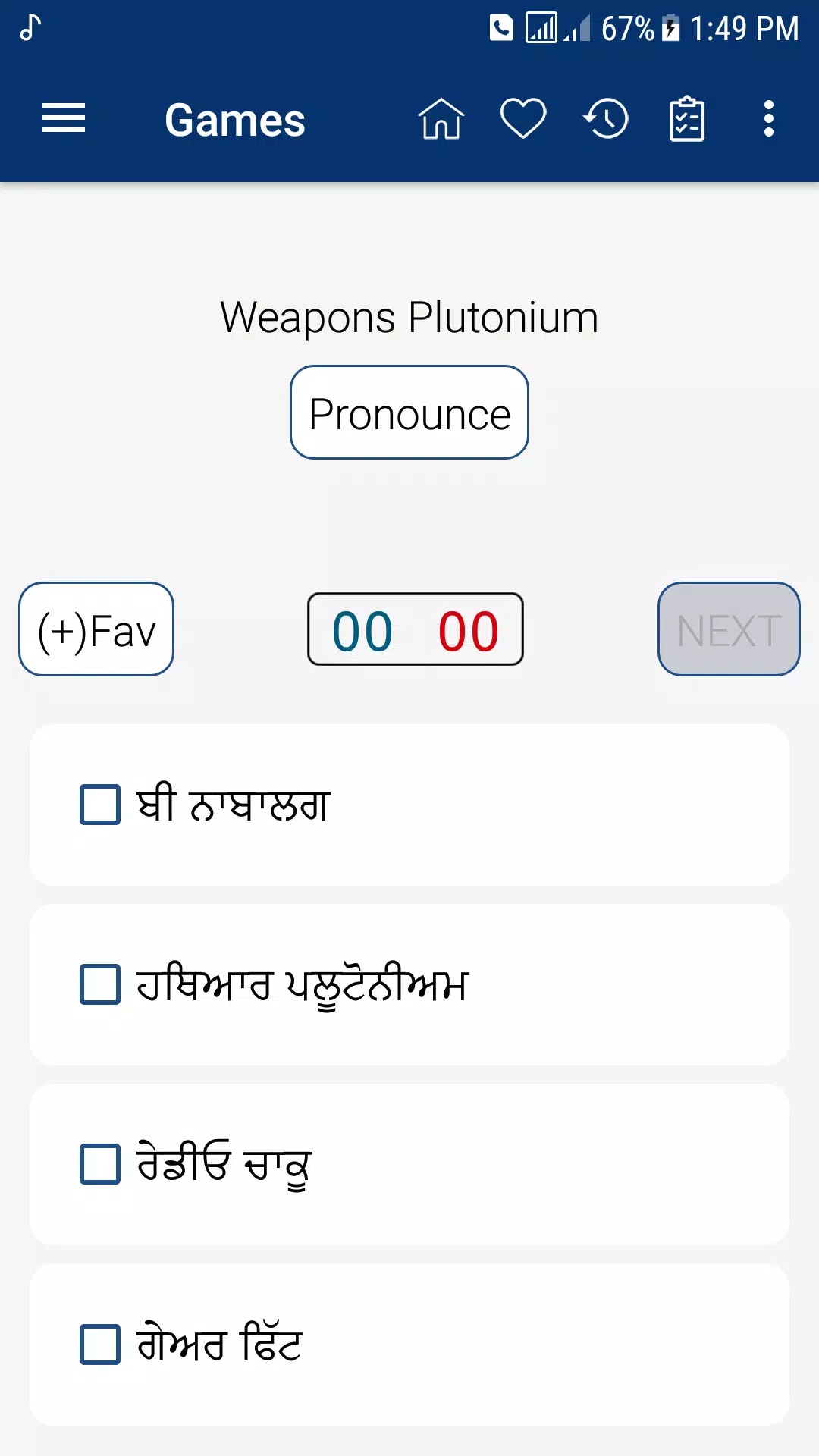This screenshot has width=819, height=1456.
Task: Mark the option ਗੇਅਰ ਫਿੱਟ
Action: 101,1345
